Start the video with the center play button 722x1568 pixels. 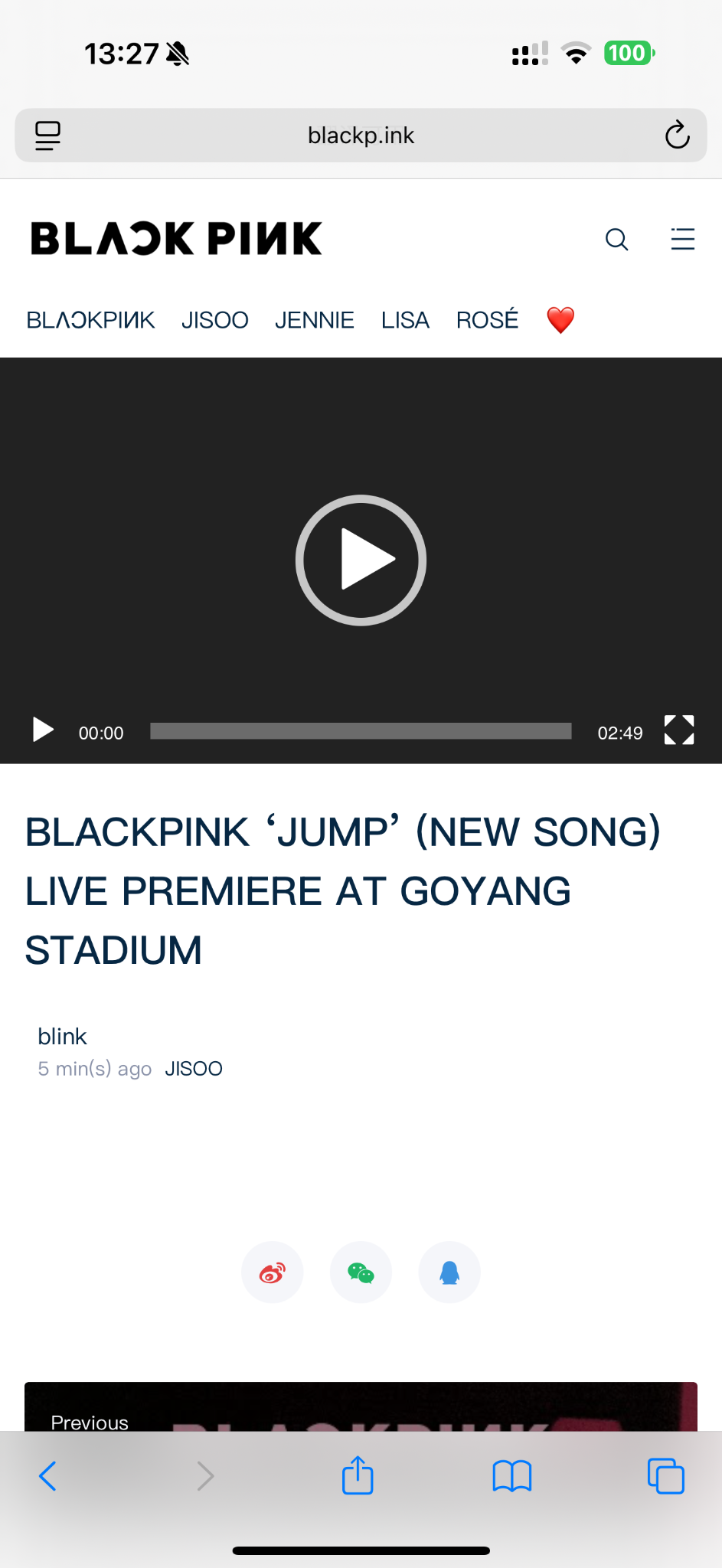pos(361,560)
